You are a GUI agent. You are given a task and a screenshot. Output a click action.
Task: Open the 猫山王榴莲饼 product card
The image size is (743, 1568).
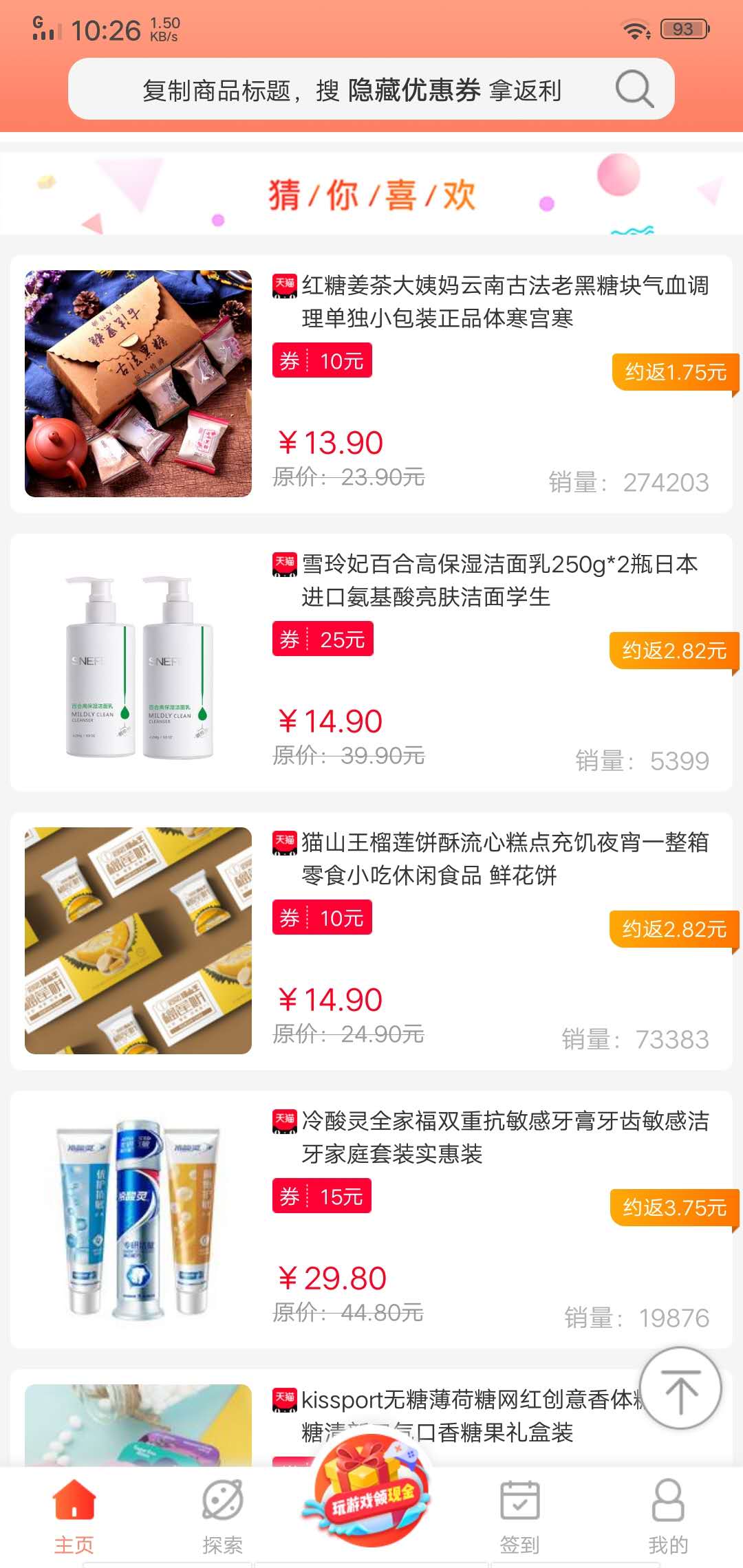371,941
